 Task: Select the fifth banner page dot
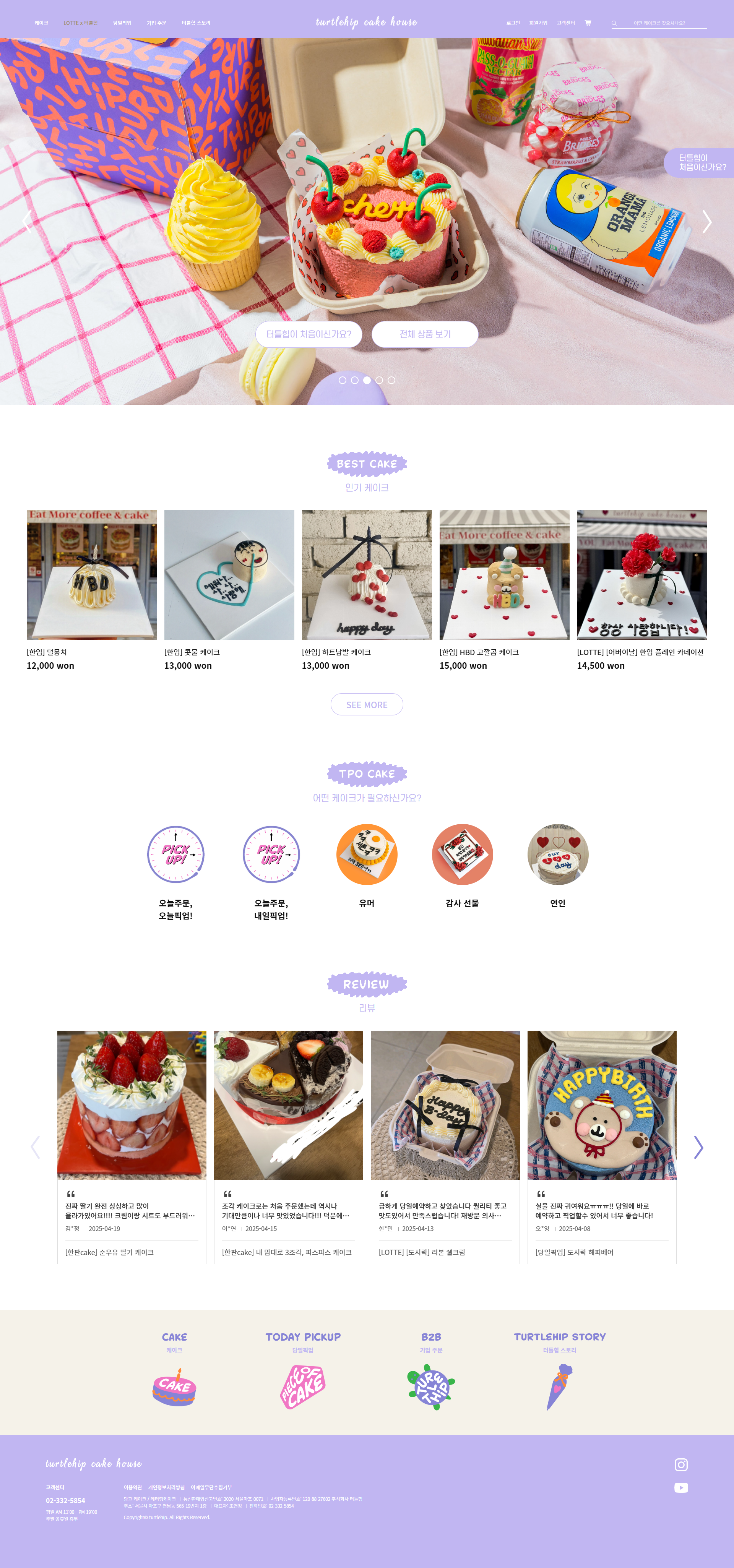tap(392, 380)
